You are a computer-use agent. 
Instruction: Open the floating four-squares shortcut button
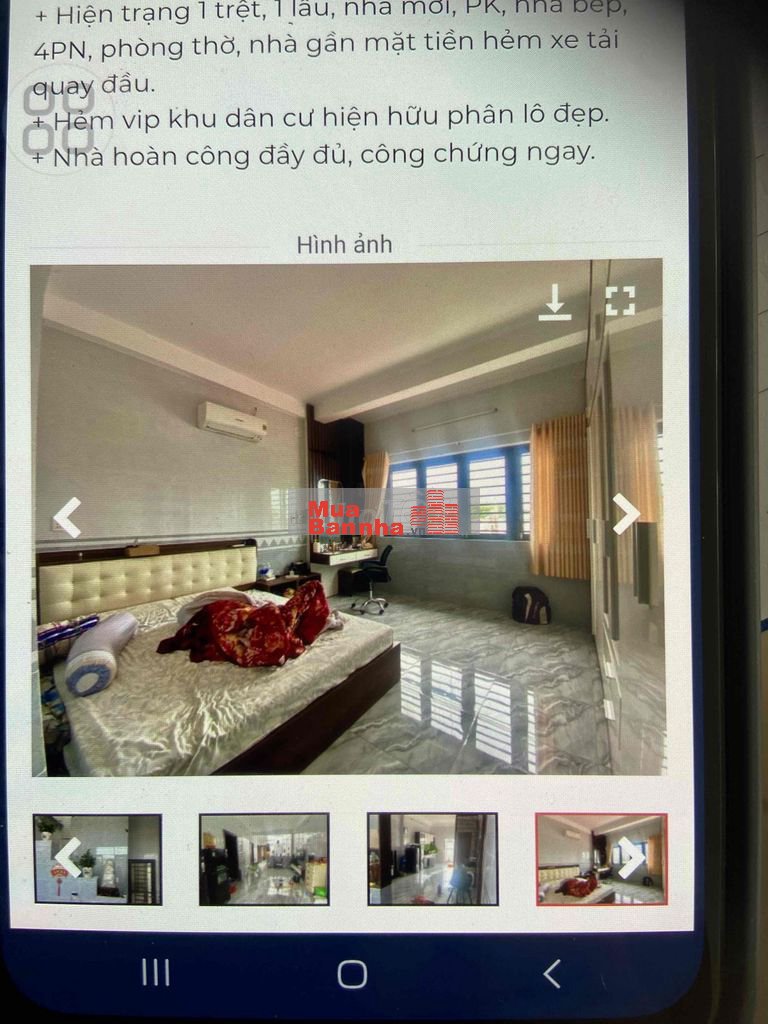click(58, 113)
